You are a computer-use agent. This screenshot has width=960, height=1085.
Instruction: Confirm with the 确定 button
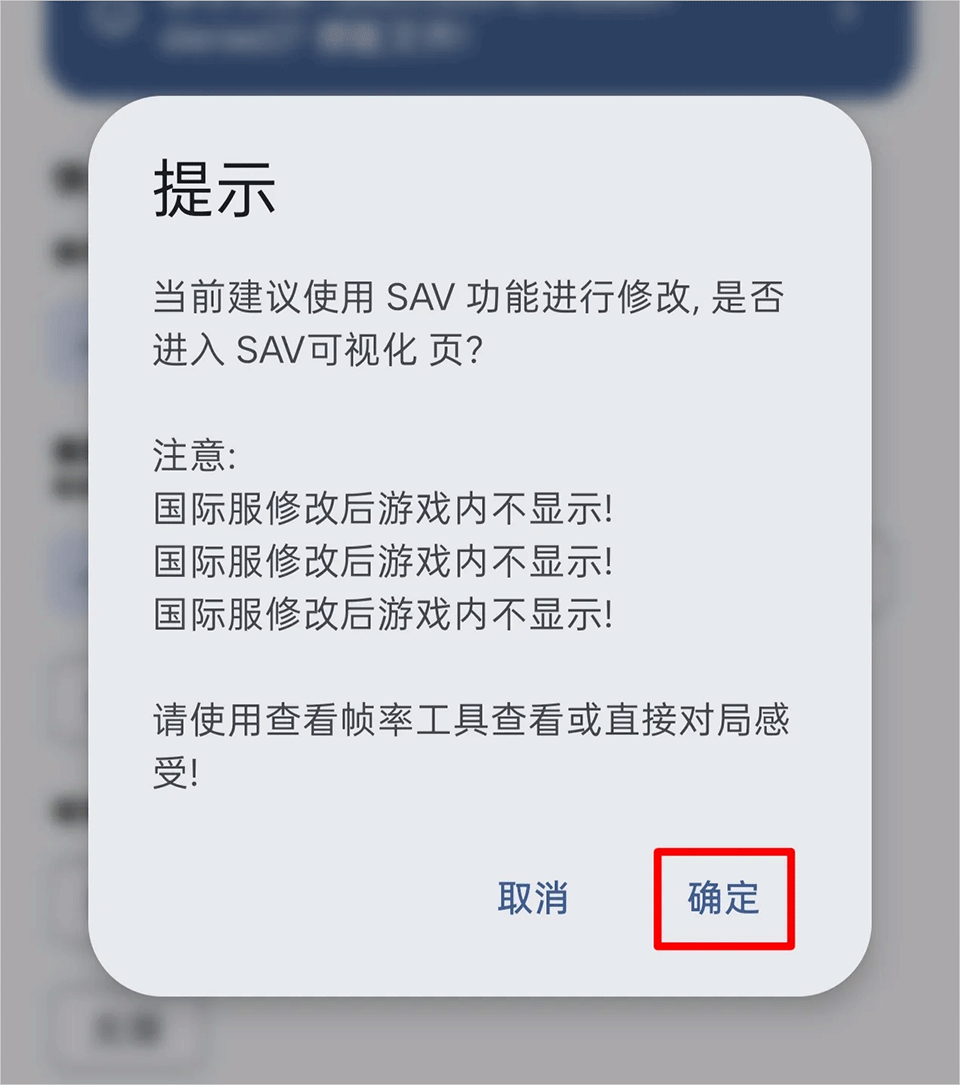pos(724,898)
